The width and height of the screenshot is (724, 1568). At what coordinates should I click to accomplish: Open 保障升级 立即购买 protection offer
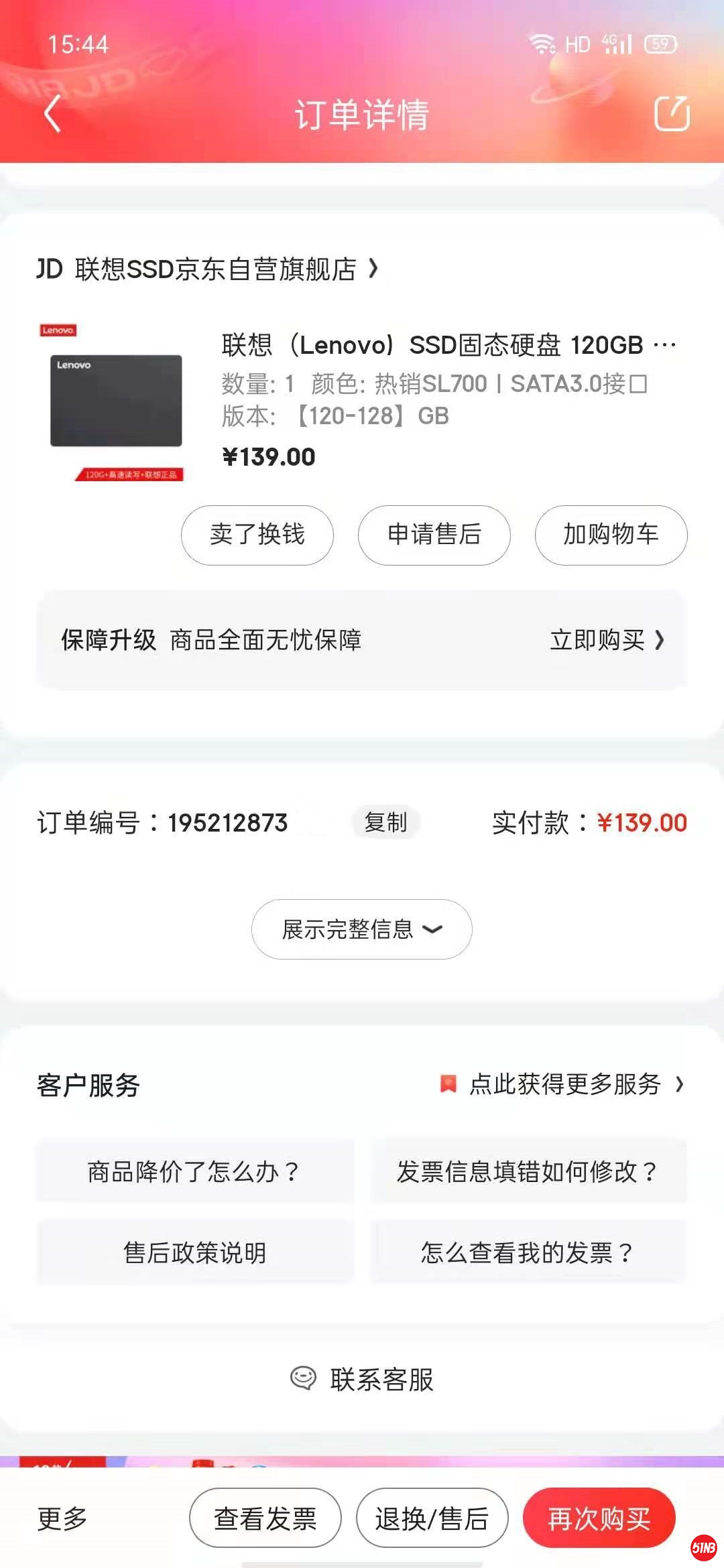pos(606,641)
